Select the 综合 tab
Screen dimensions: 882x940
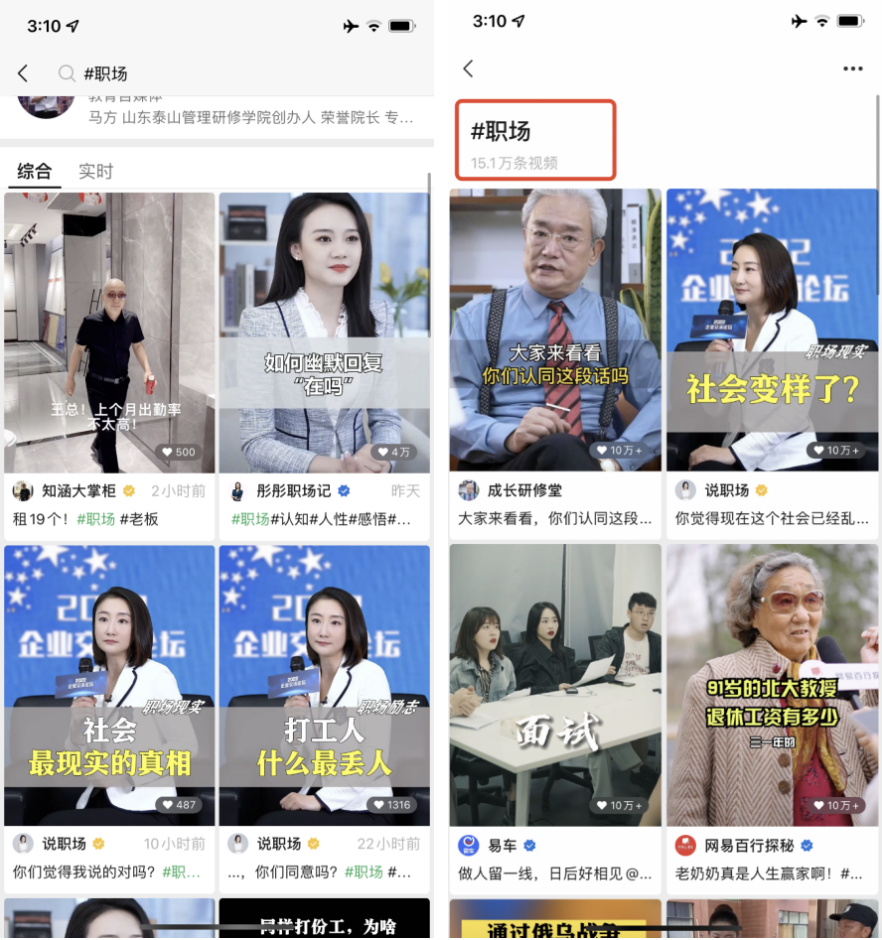pyautogui.click(x=34, y=171)
